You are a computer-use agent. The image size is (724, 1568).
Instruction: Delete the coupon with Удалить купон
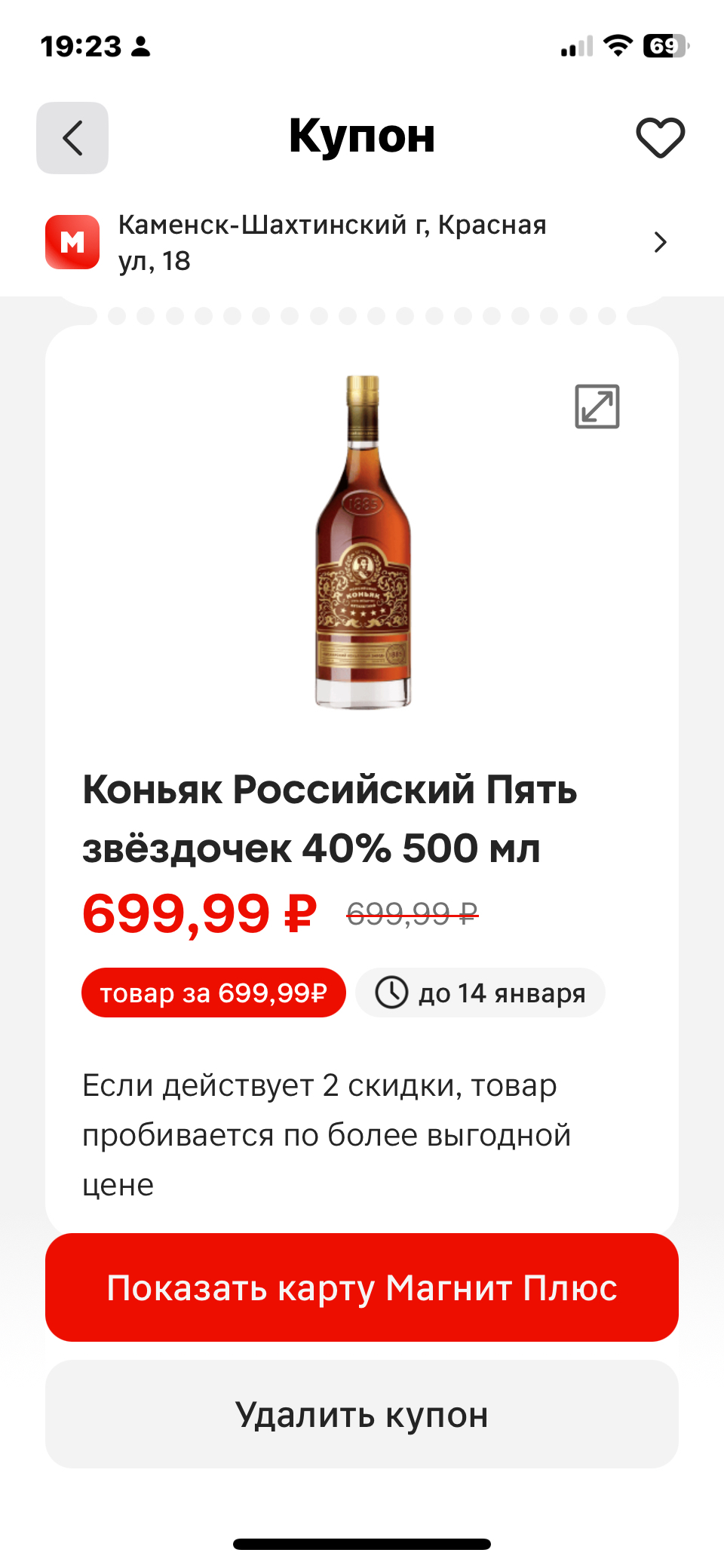point(362,1414)
